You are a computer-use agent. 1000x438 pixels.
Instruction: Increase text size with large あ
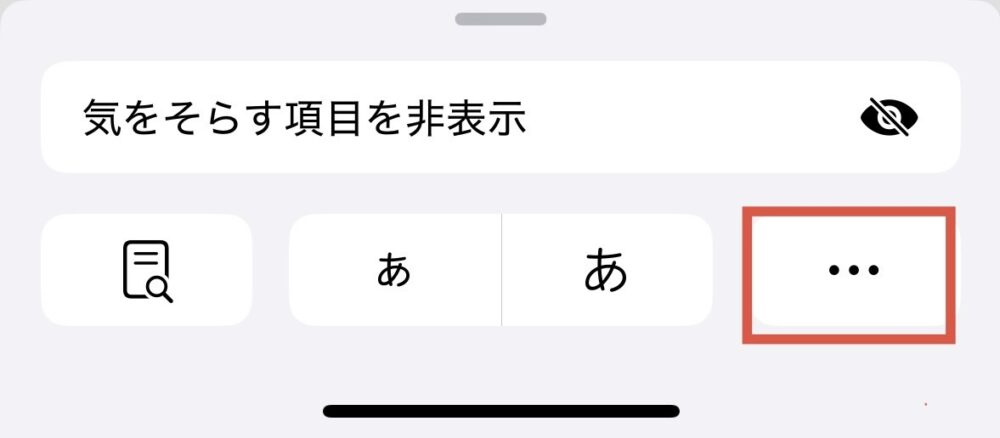click(607, 270)
